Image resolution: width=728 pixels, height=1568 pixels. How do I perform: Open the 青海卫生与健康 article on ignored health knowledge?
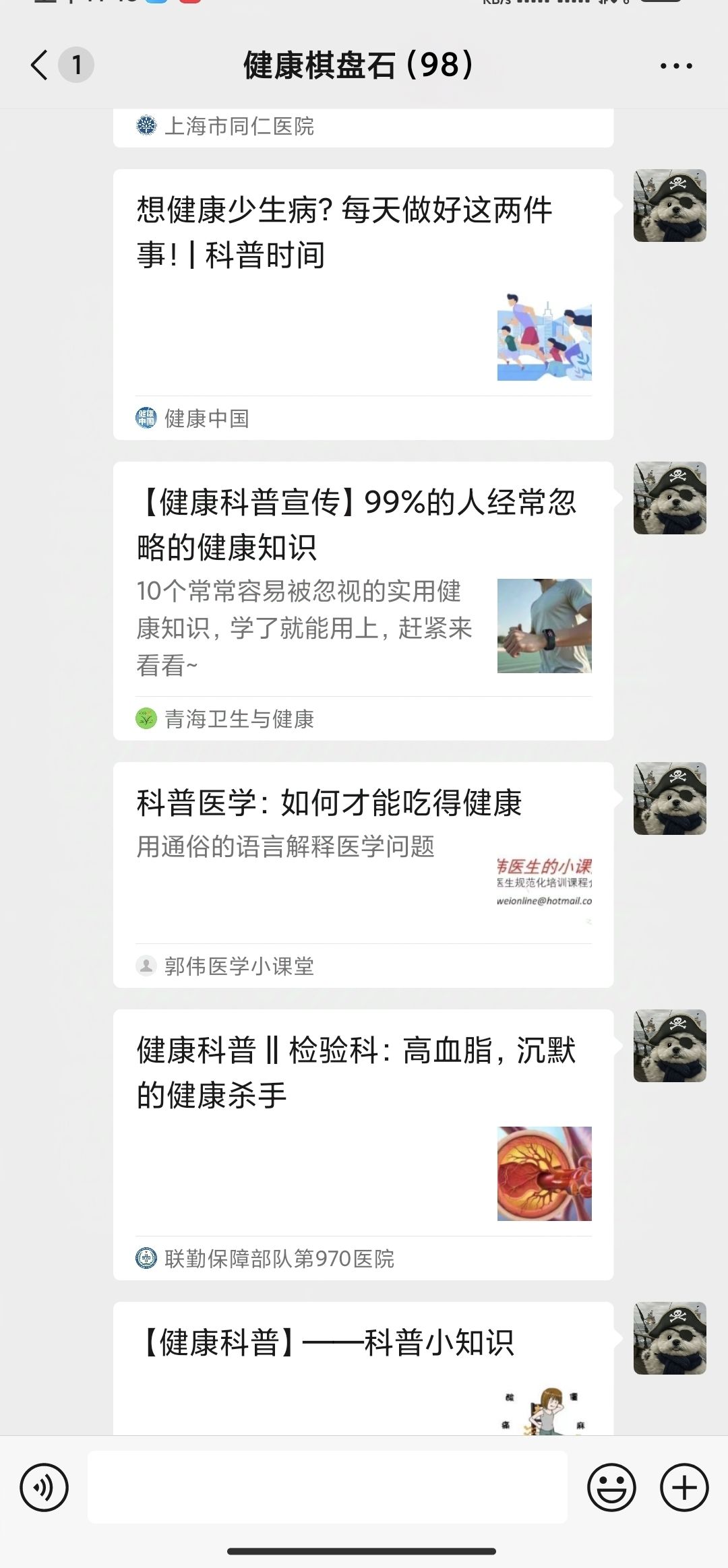pyautogui.click(x=363, y=600)
